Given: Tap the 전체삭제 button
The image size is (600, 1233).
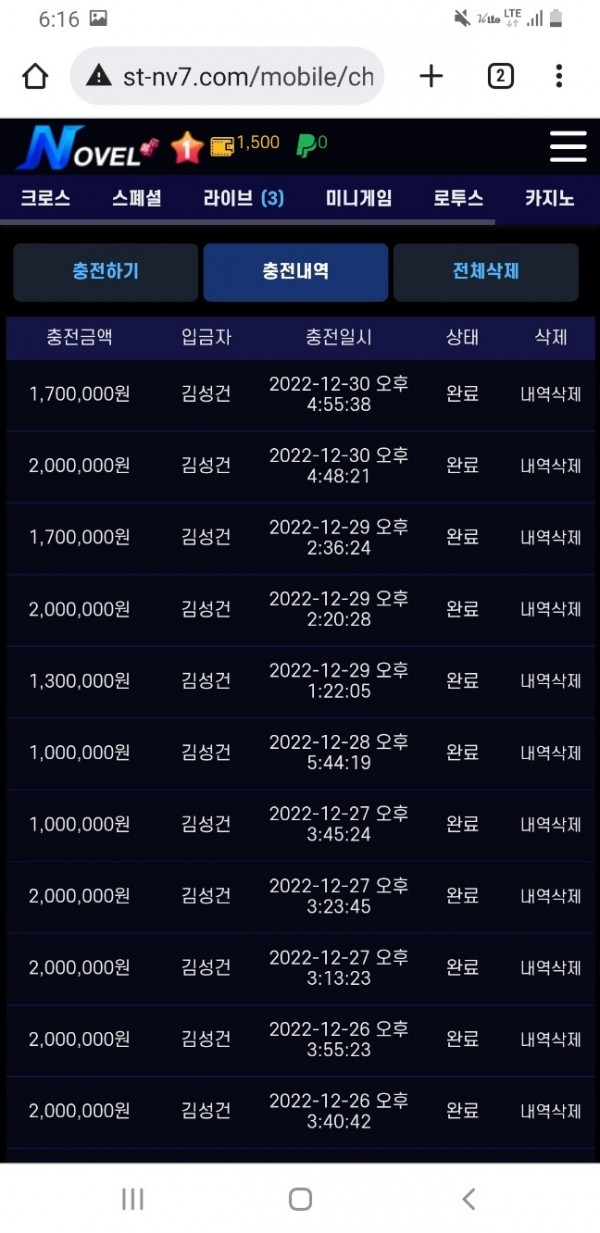Looking at the screenshot, I should (x=485, y=271).
